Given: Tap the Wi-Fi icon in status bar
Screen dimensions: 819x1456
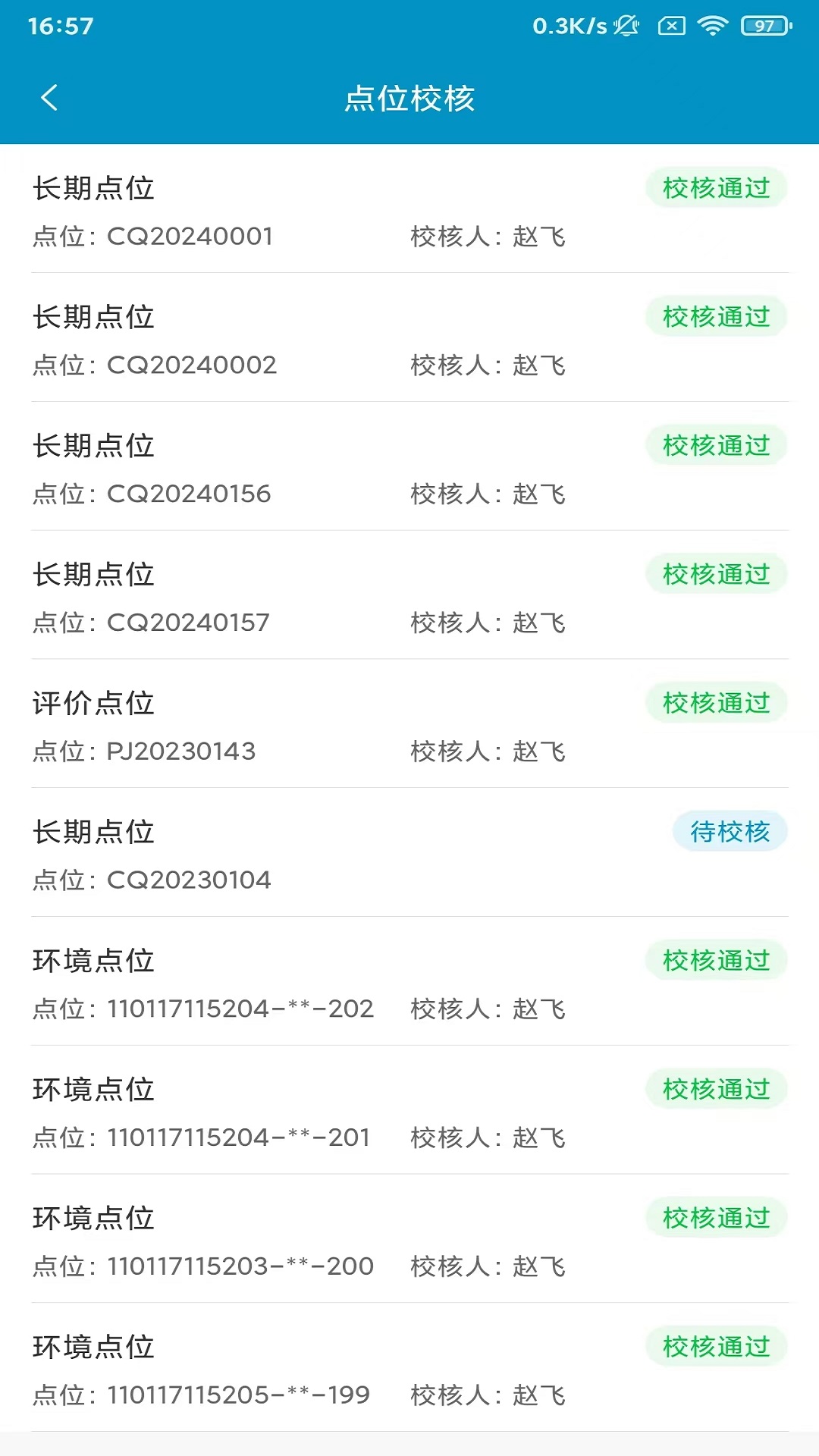Looking at the screenshot, I should pyautogui.click(x=711, y=25).
